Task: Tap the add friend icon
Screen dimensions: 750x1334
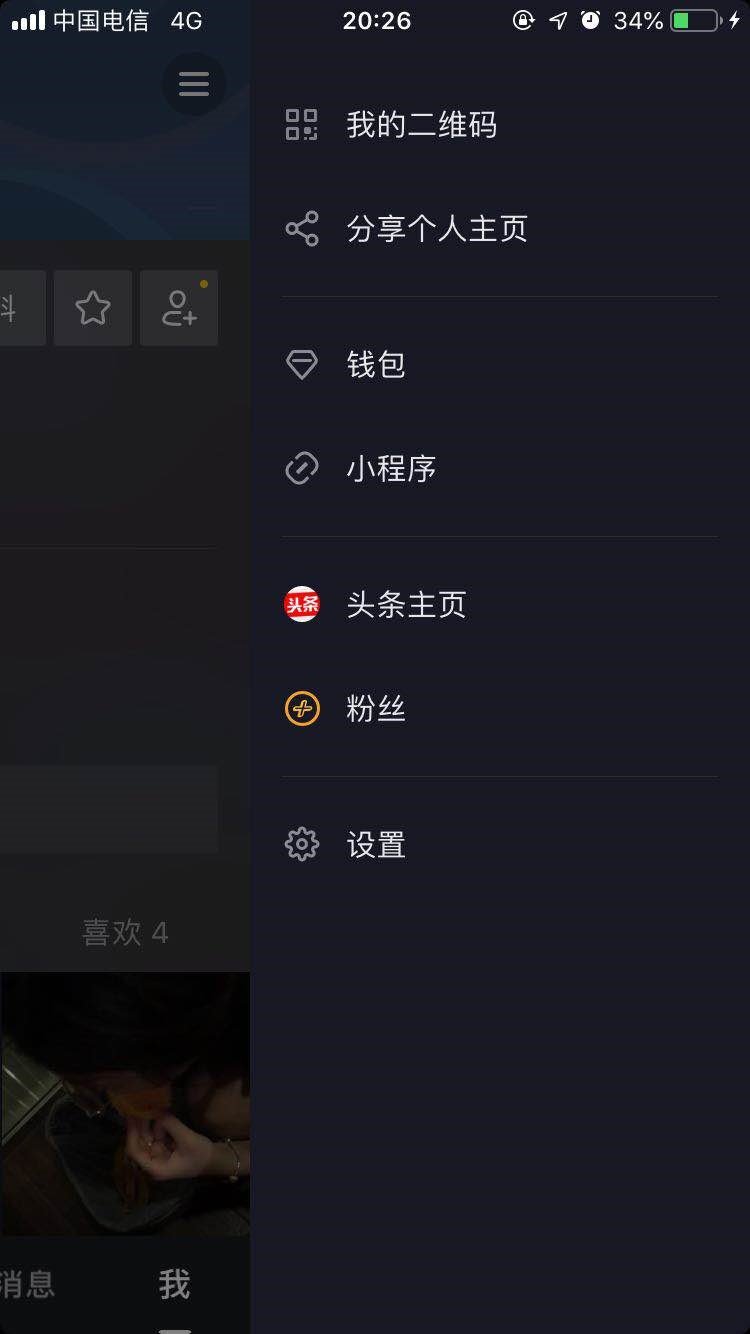Action: point(179,308)
